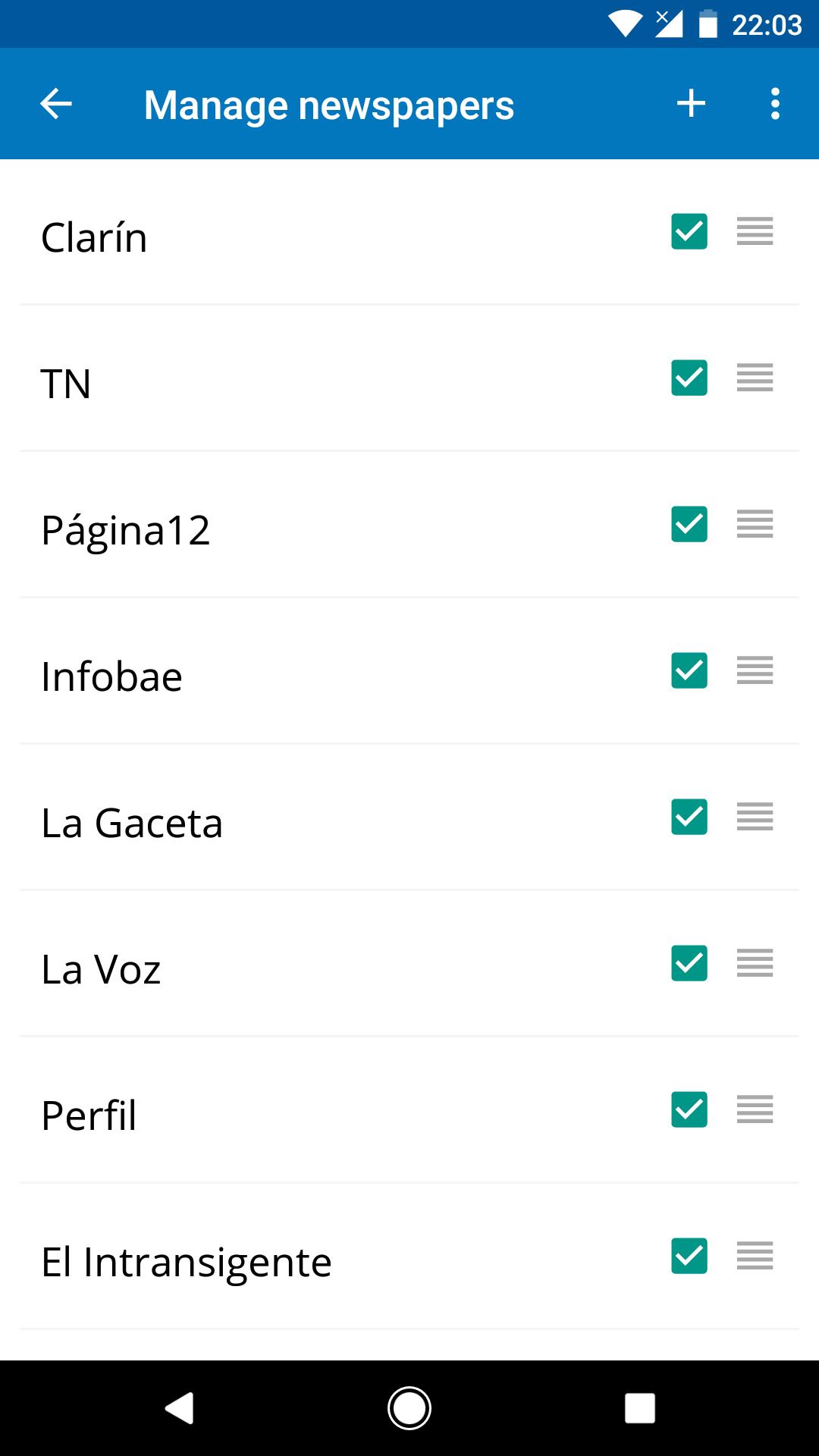Screen dimensions: 819x1456
Task: Toggle the Perfil checkbox
Action: point(689,1109)
